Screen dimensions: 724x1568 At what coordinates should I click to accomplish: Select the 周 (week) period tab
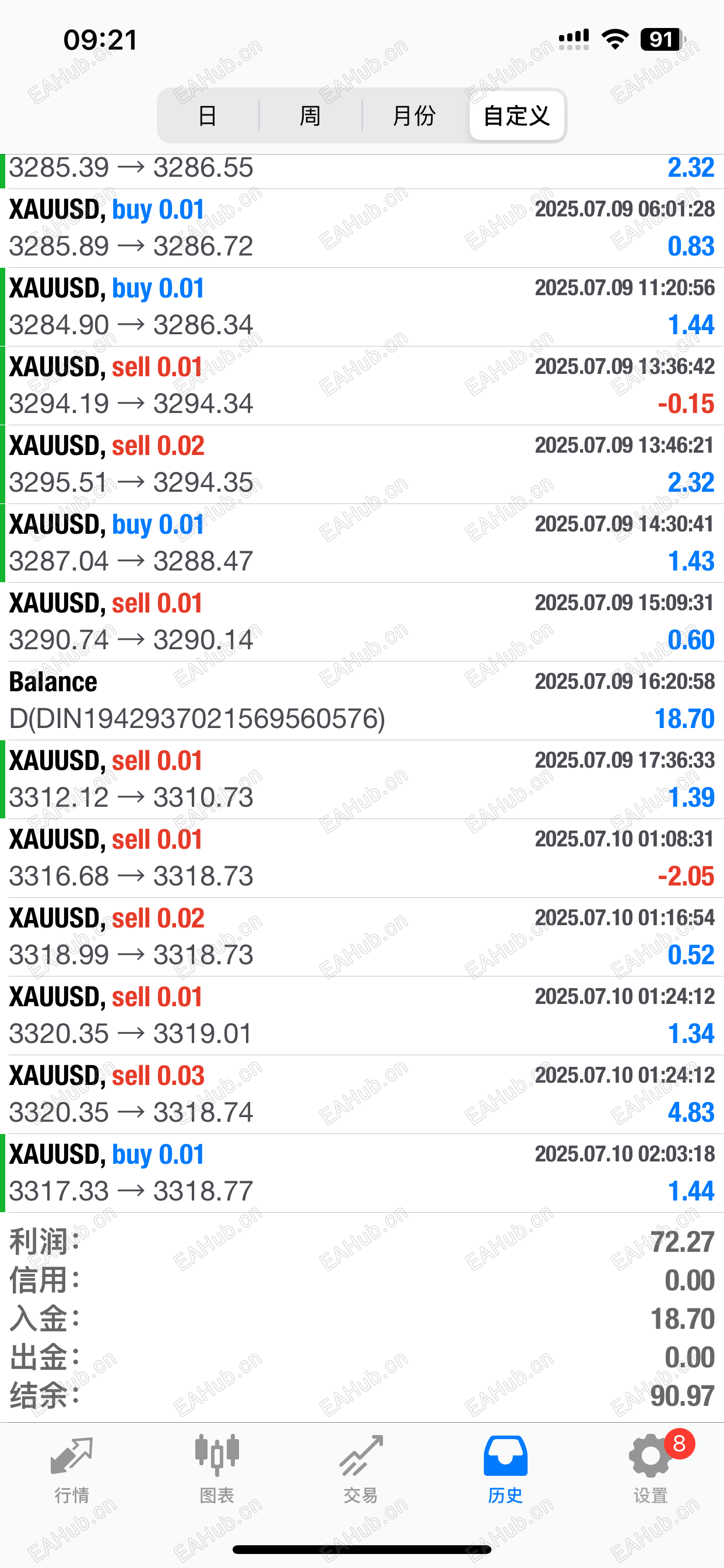click(x=310, y=116)
